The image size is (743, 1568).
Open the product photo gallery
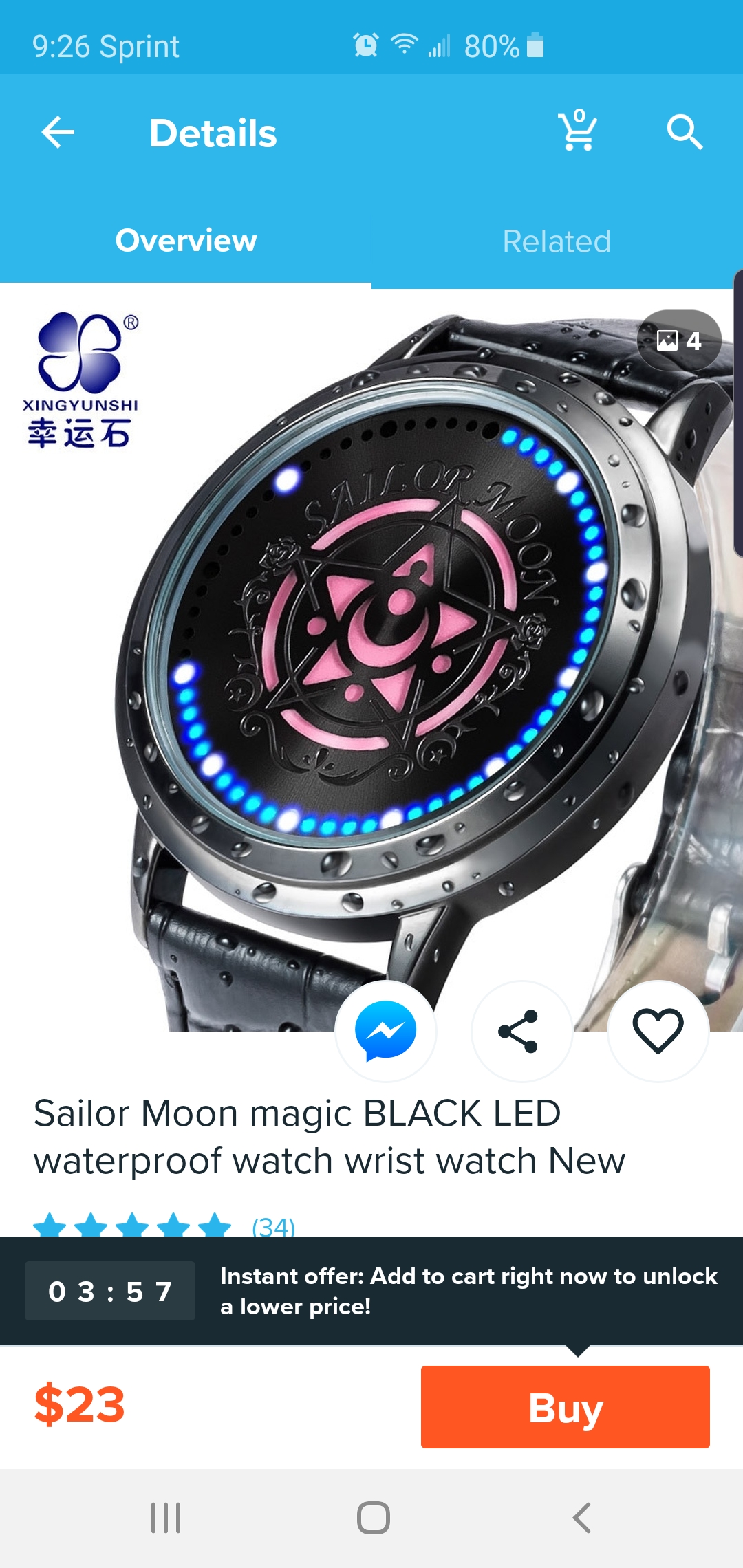coord(679,340)
